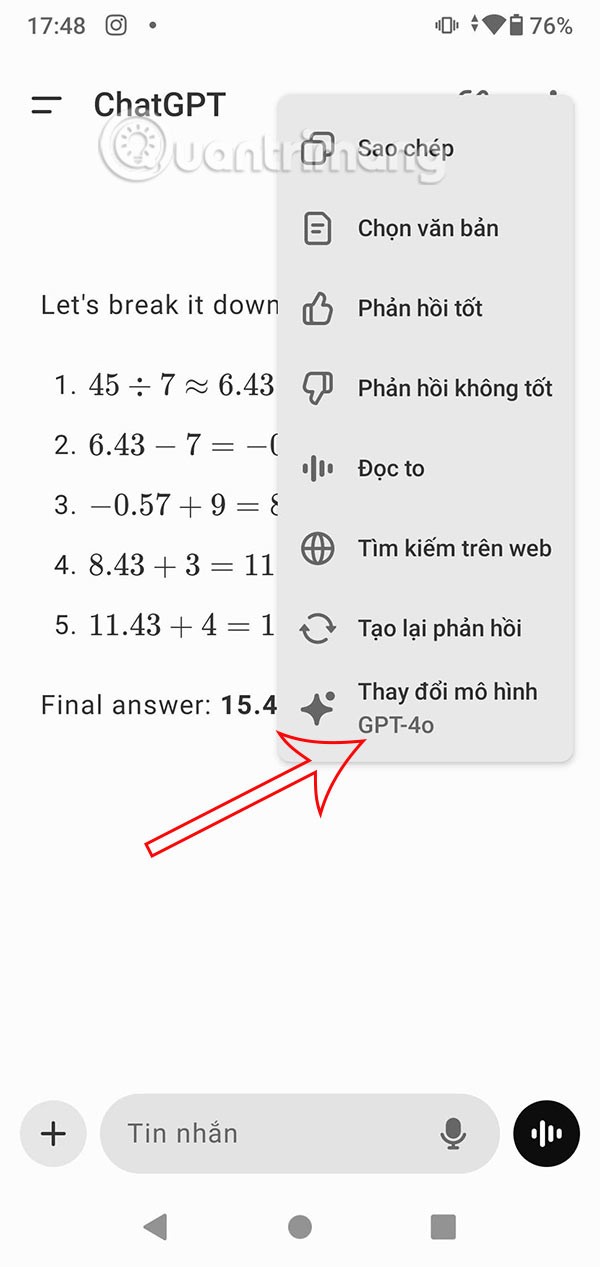Go to the home screen
This screenshot has height=1267, width=600.
point(299,1226)
